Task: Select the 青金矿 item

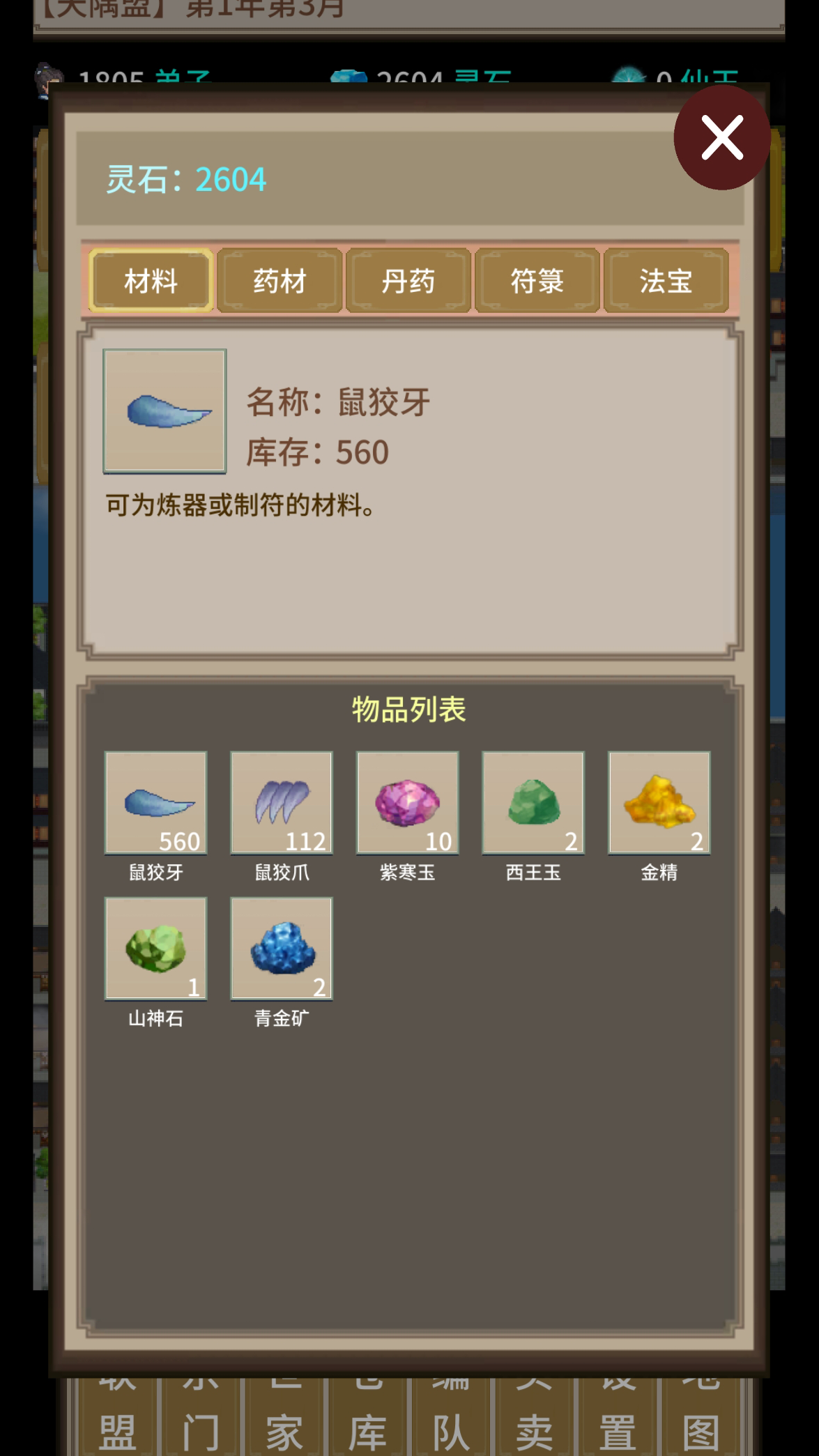Action: click(x=282, y=949)
